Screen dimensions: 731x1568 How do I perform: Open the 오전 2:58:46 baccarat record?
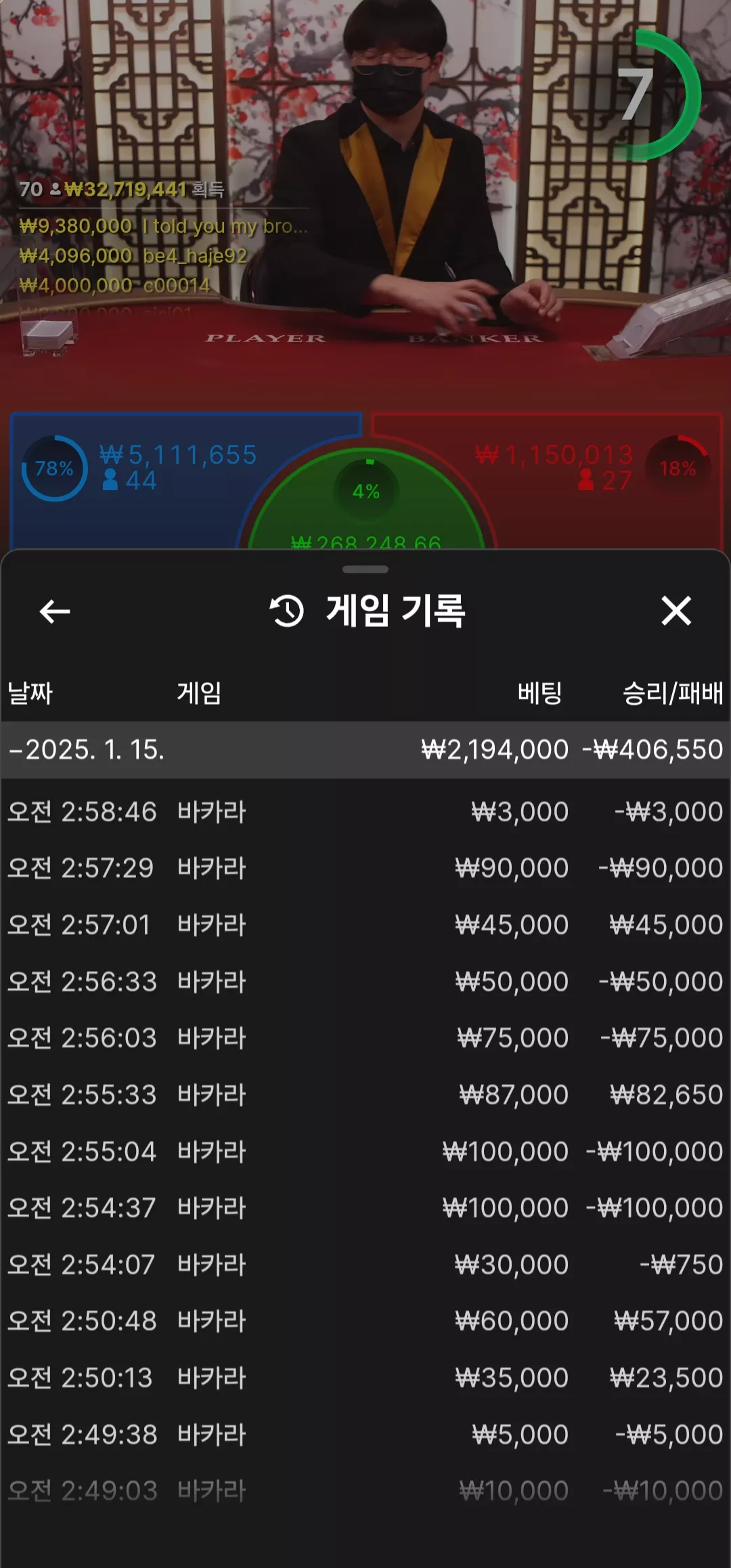(x=365, y=812)
